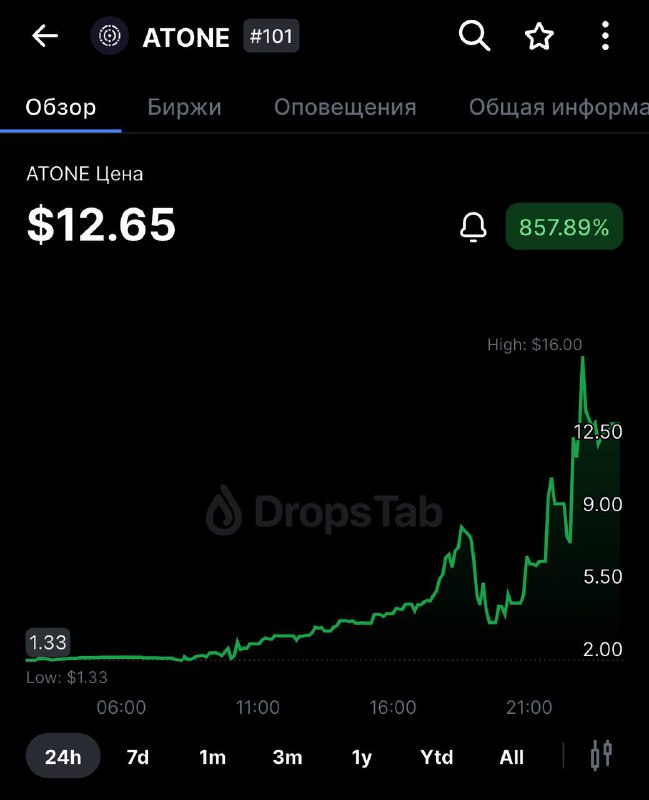Open the Оповещения tab
Viewport: 649px width, 800px height.
[x=345, y=107]
